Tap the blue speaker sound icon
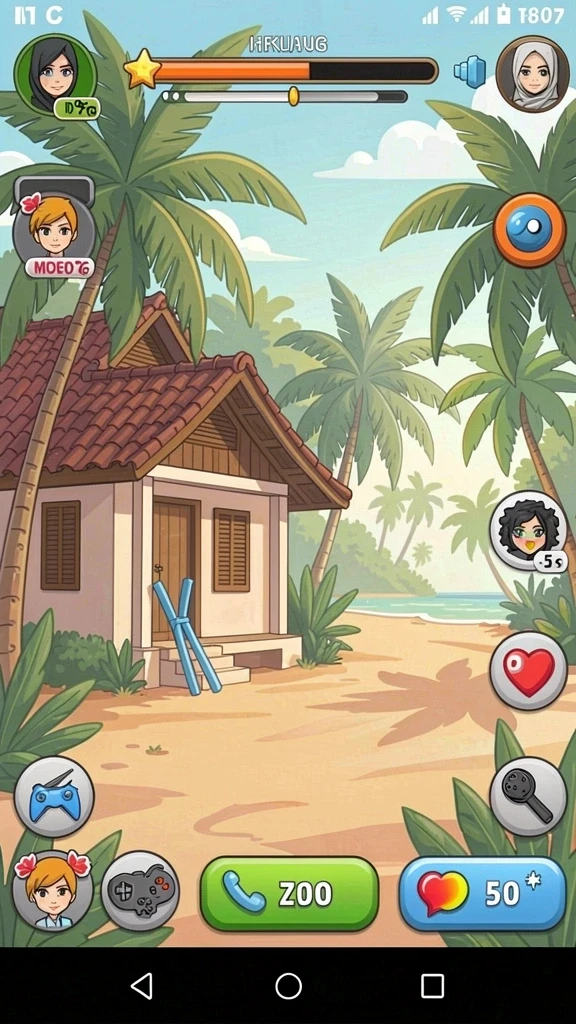The image size is (576, 1024). click(471, 71)
